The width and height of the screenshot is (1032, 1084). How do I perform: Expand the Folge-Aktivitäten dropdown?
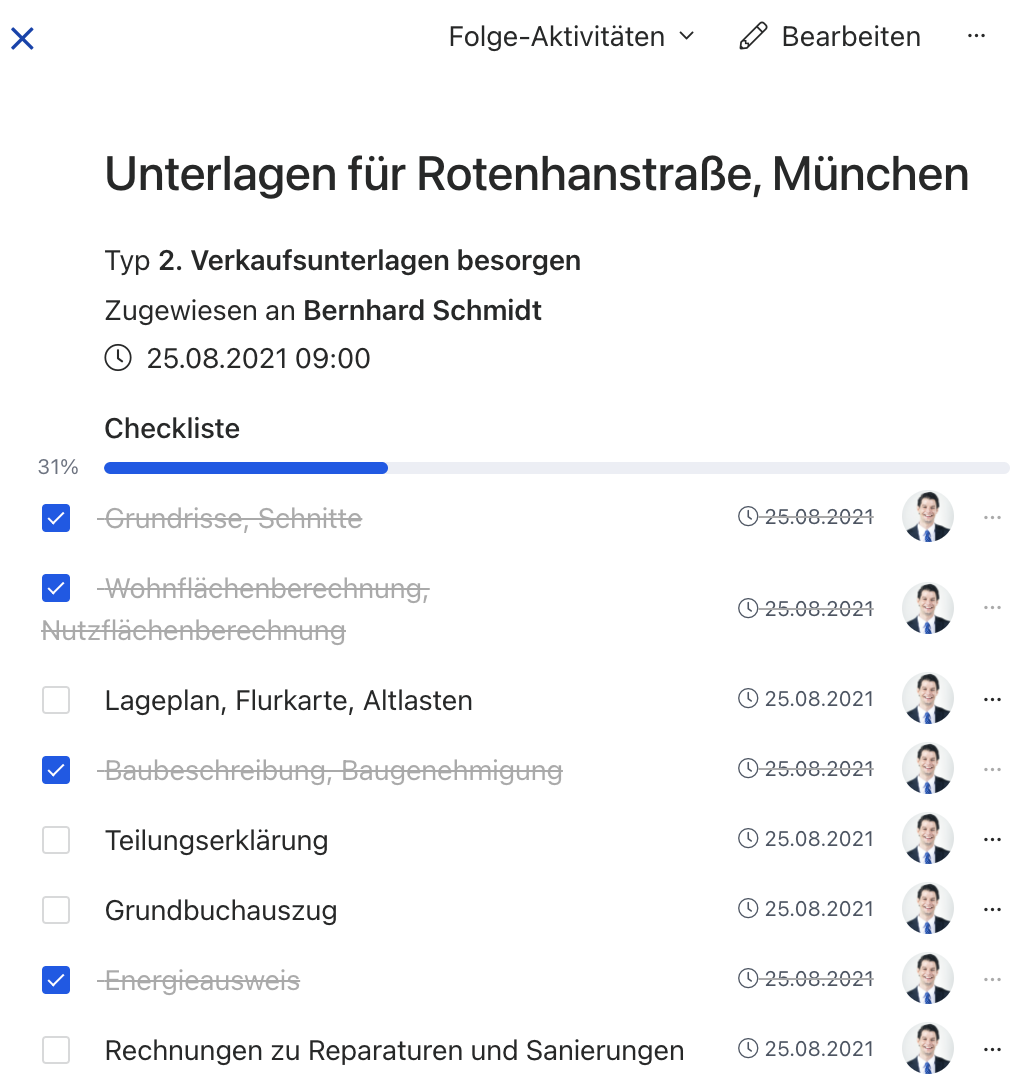coord(571,37)
